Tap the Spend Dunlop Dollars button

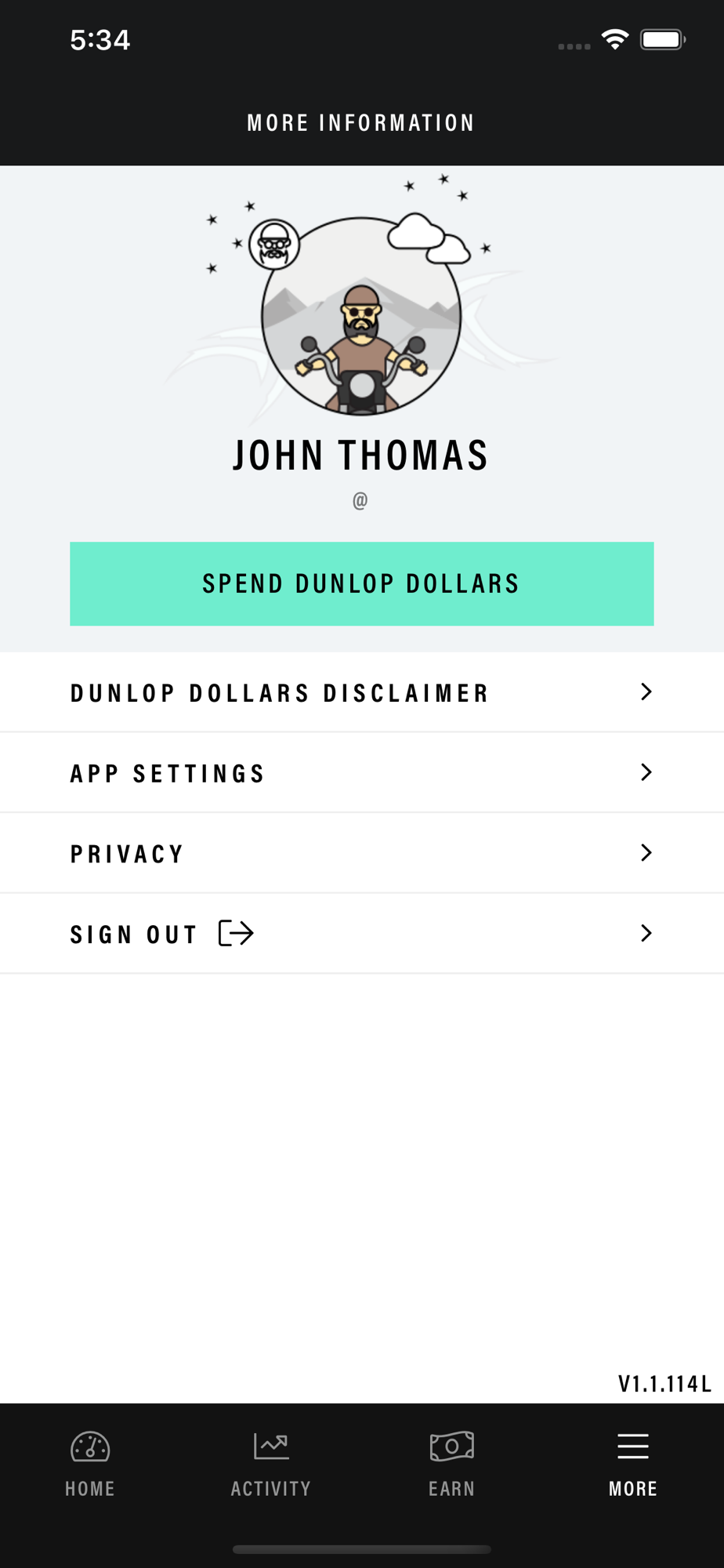(361, 583)
